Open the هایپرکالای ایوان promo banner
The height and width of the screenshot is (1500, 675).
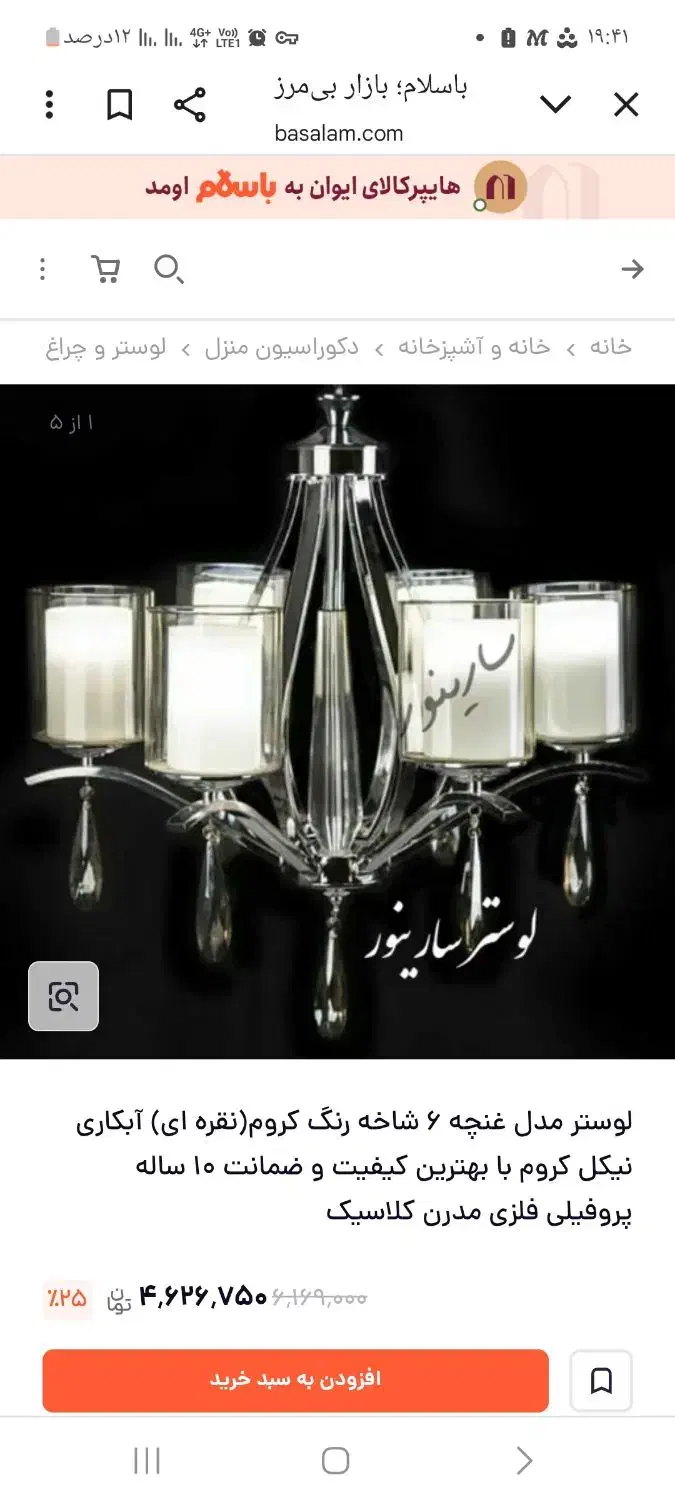point(337,187)
